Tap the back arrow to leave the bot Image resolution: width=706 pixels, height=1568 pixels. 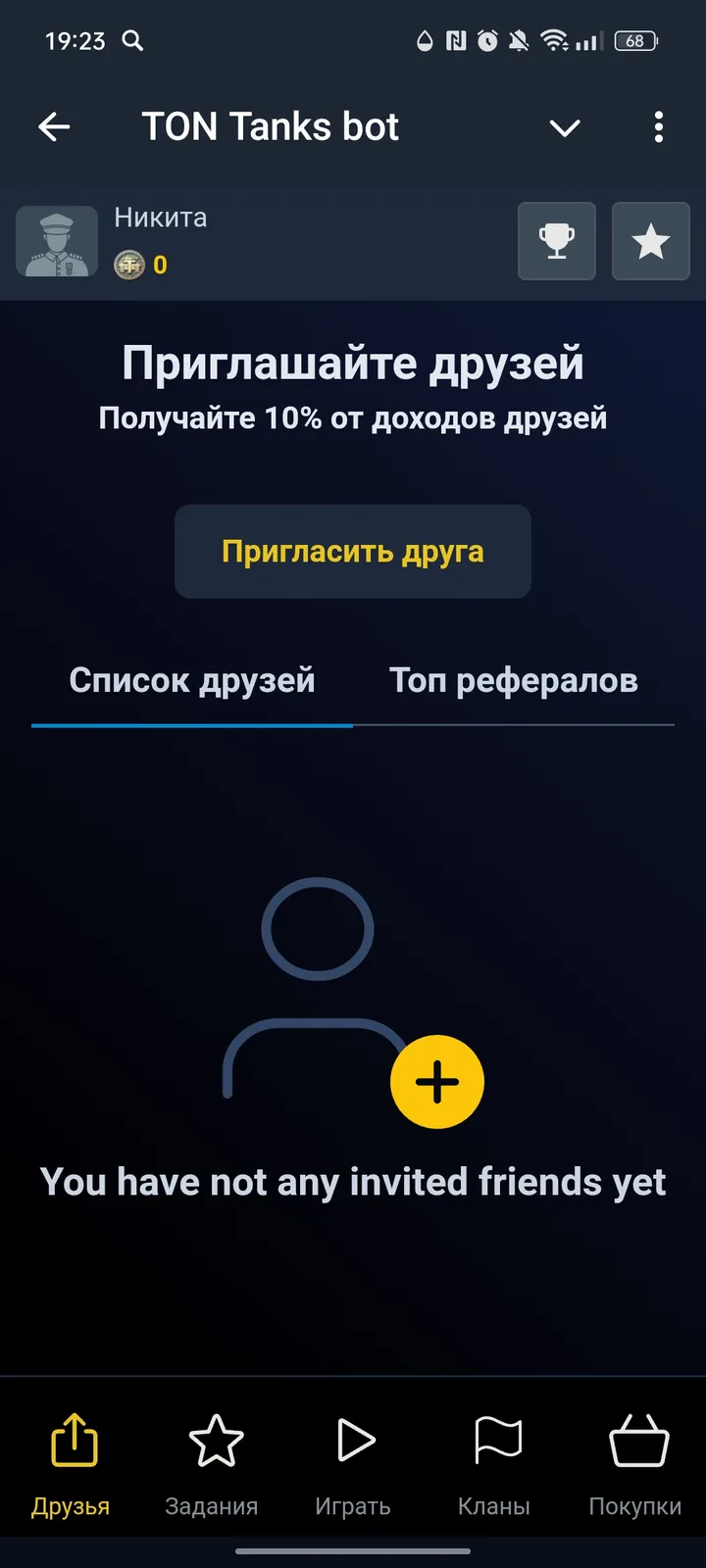(55, 127)
